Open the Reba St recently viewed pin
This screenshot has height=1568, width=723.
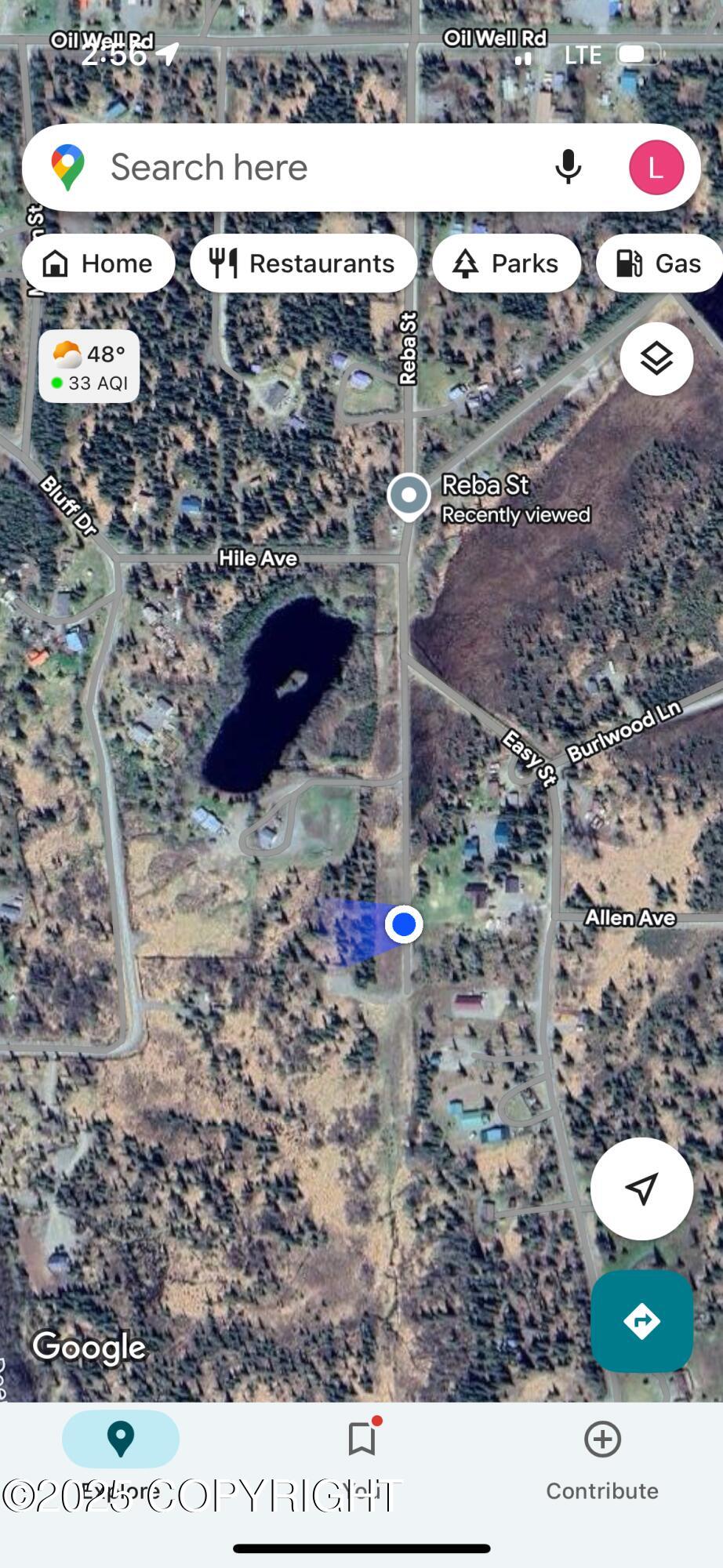[409, 495]
